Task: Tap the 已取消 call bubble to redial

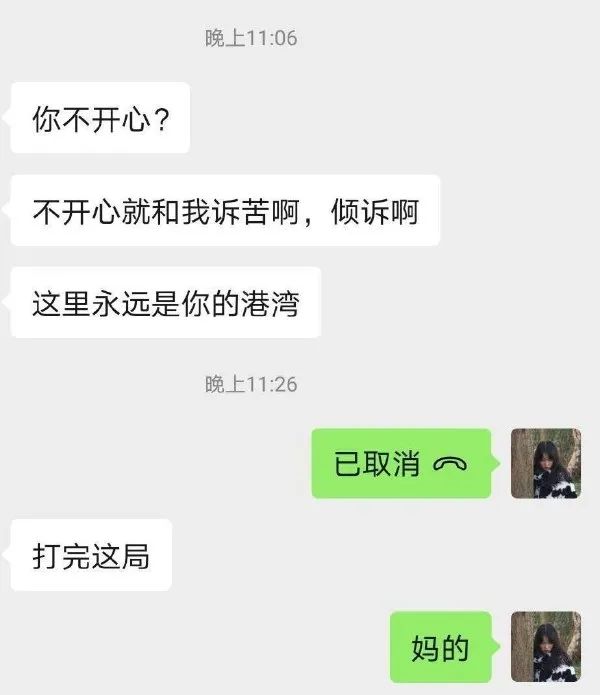Action: click(401, 464)
